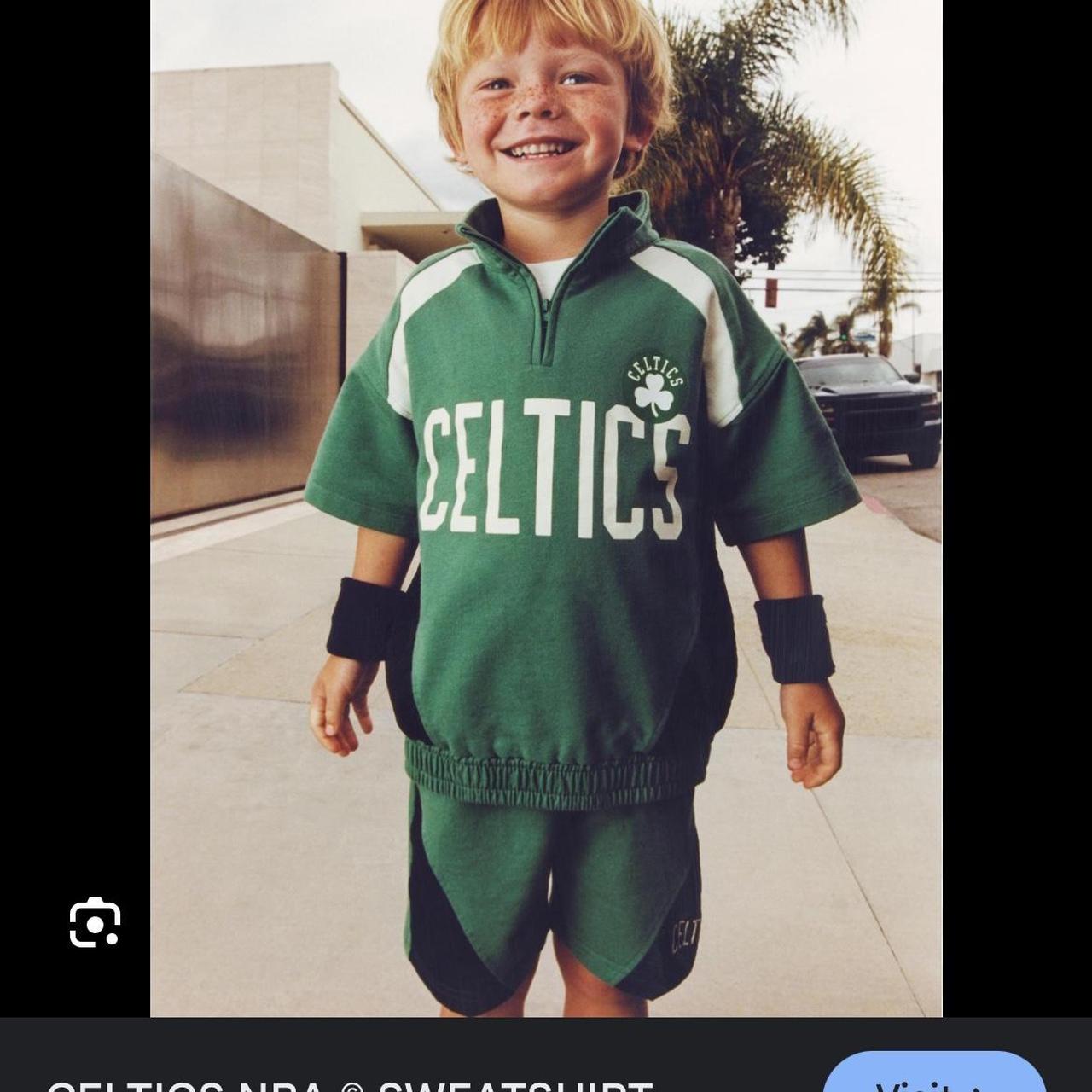The image size is (1092, 1092).
Task: Tap the Visit button
Action: (933, 1077)
